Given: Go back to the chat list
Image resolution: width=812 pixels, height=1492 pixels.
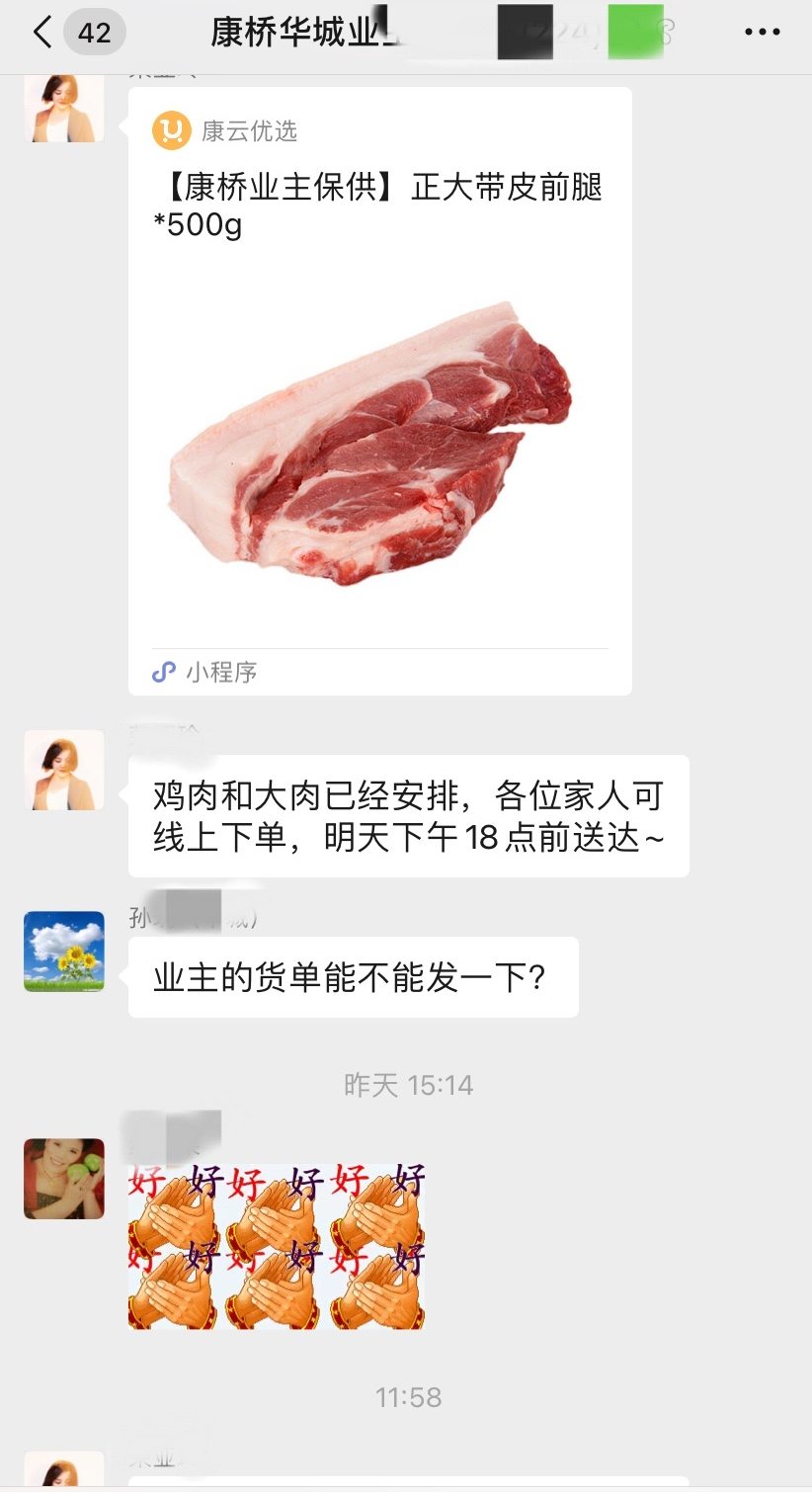Looking at the screenshot, I should coord(42,33).
